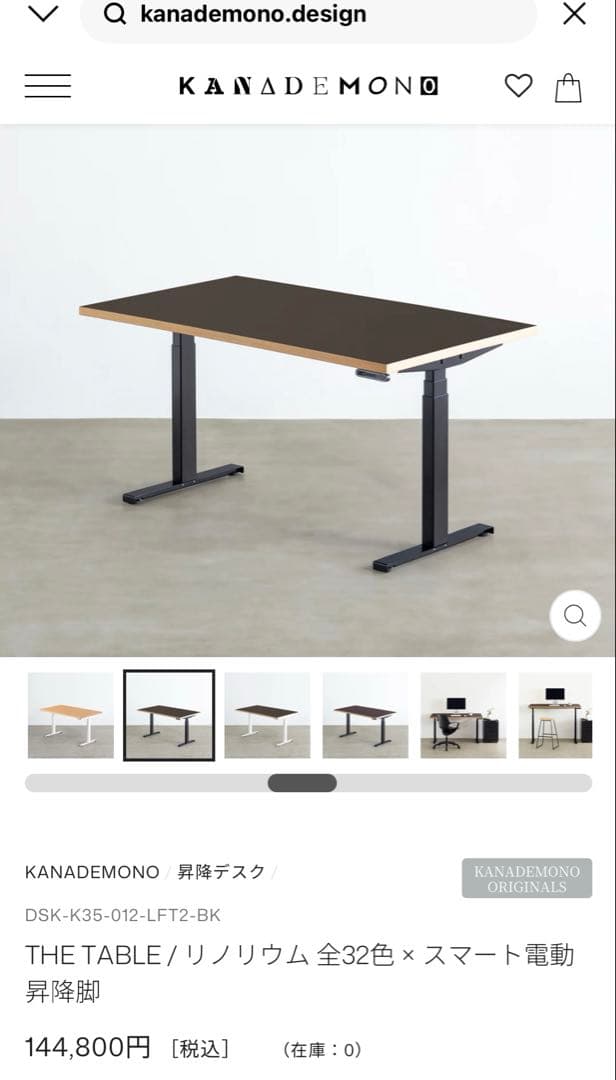Tap the thumbnail gallery scrollbar

302,783
